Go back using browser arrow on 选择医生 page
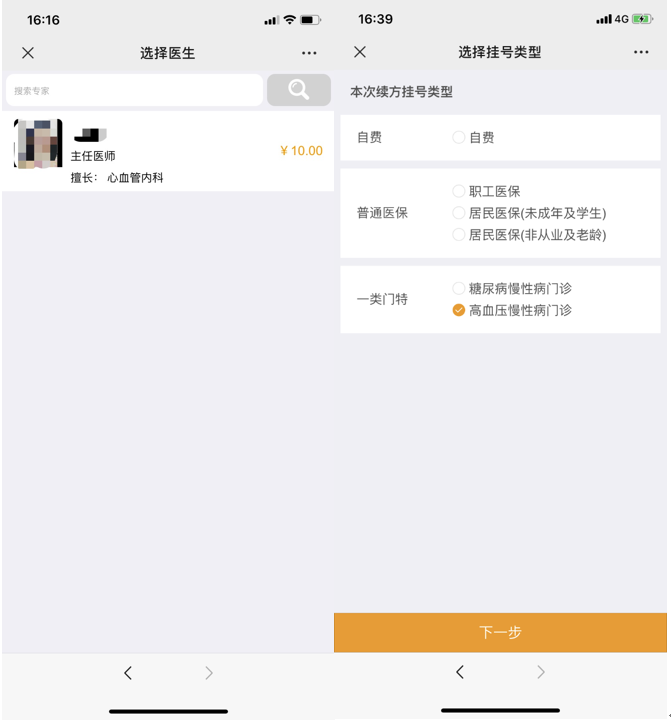Image resolution: width=671 pixels, height=721 pixels. (128, 673)
